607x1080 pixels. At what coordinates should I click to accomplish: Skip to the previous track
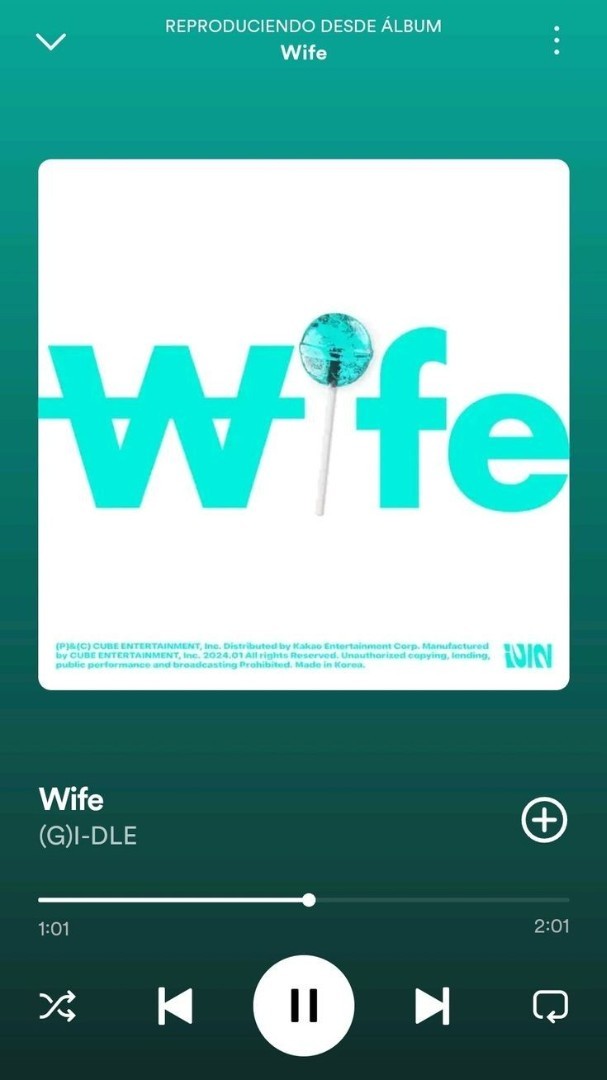[x=176, y=1006]
